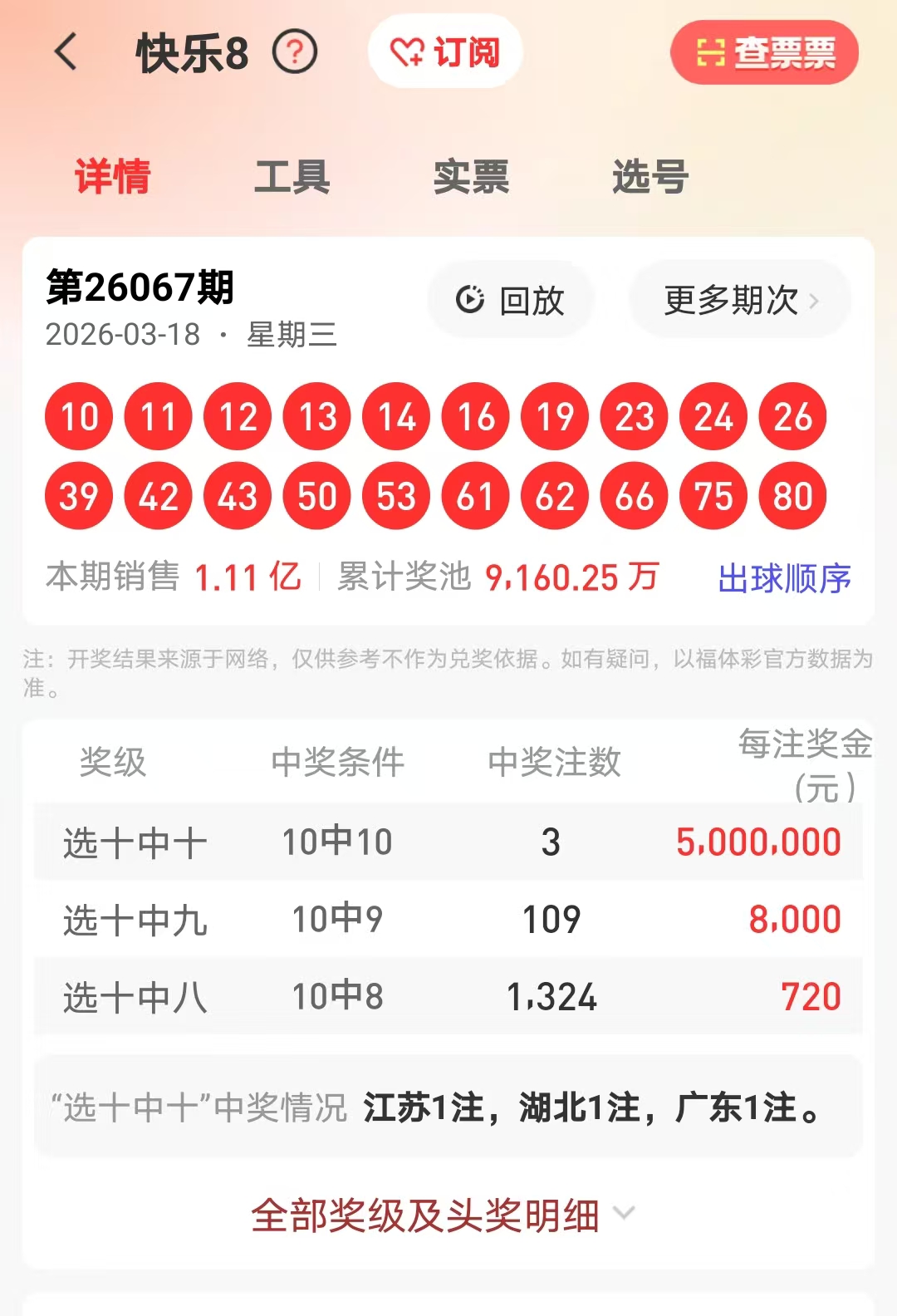Switch to the 实票 tab

tap(471, 177)
